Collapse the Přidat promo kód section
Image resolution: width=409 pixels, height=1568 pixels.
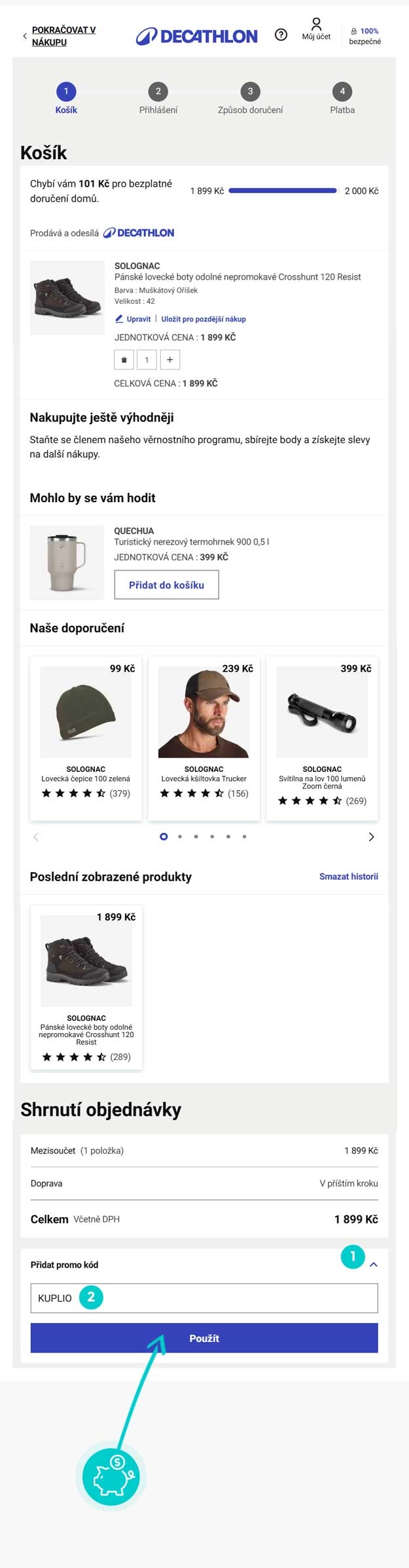374,1265
